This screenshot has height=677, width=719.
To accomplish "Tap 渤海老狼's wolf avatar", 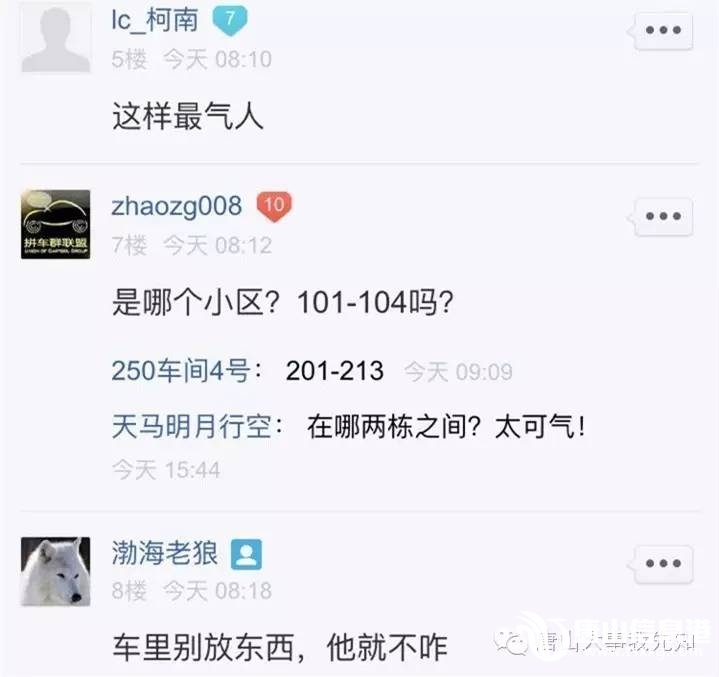I will tap(56, 571).
